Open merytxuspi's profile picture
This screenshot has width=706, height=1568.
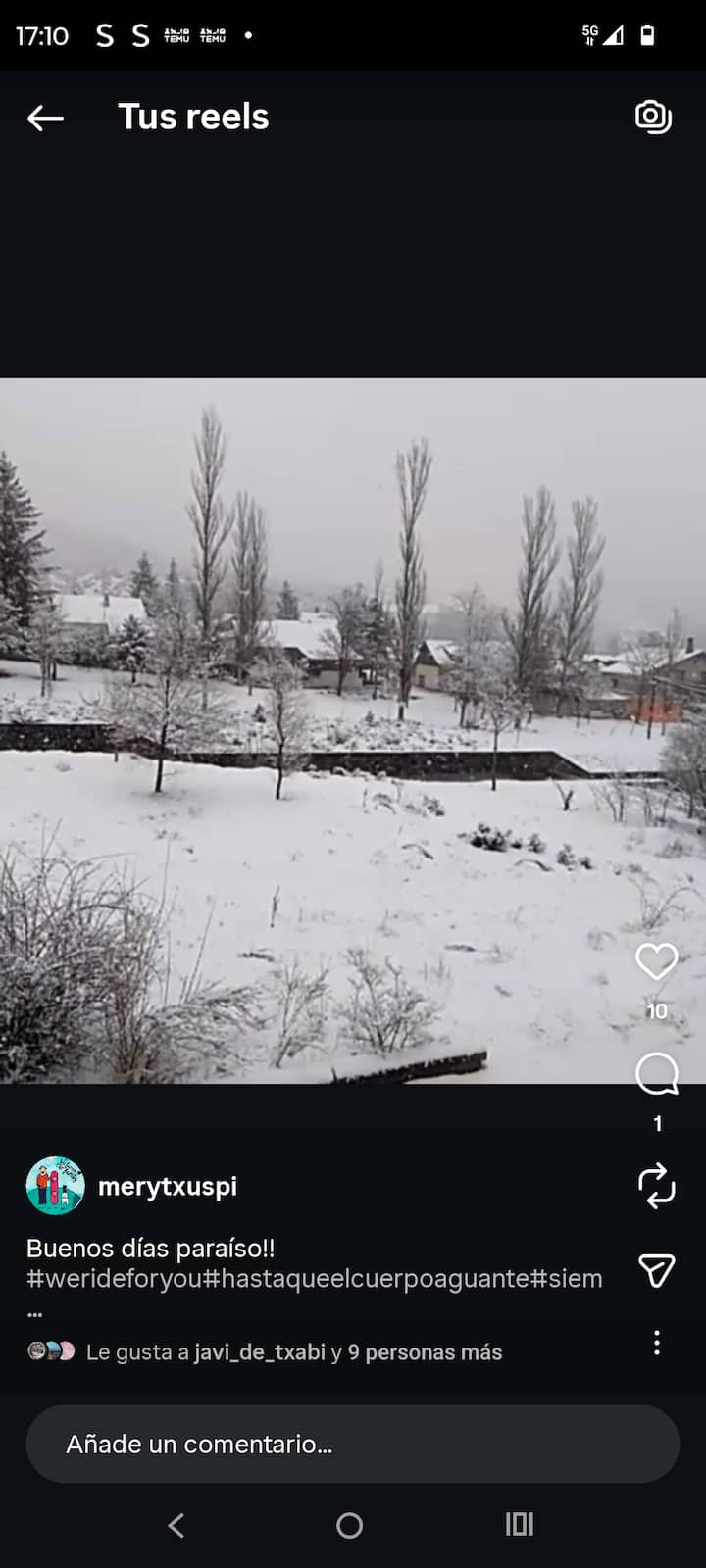point(55,1186)
